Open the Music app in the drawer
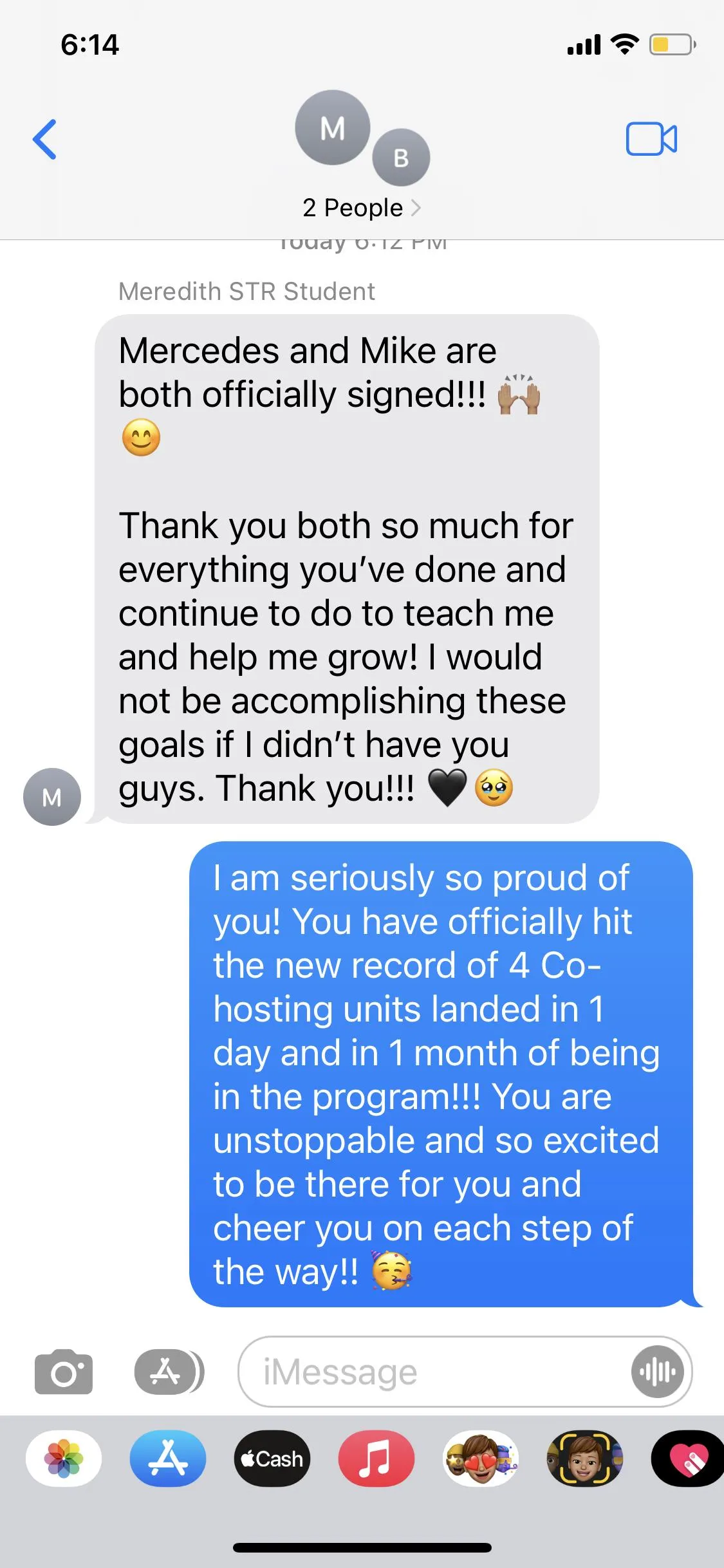 (376, 1459)
